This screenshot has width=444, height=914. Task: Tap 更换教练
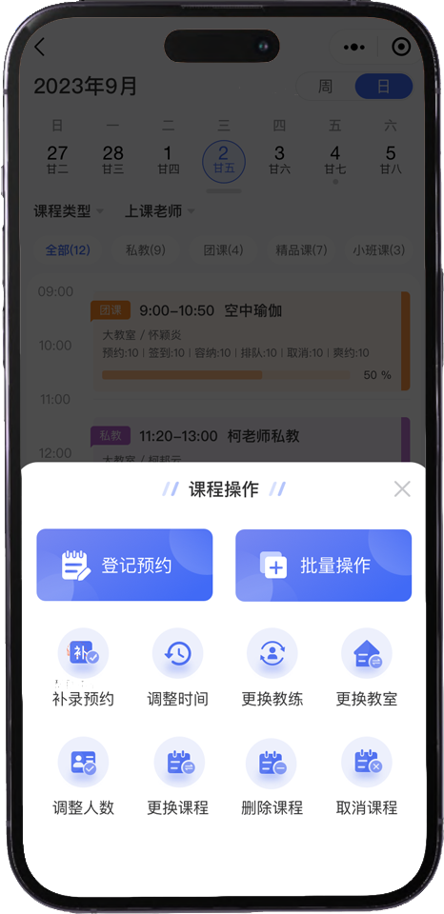(x=272, y=667)
